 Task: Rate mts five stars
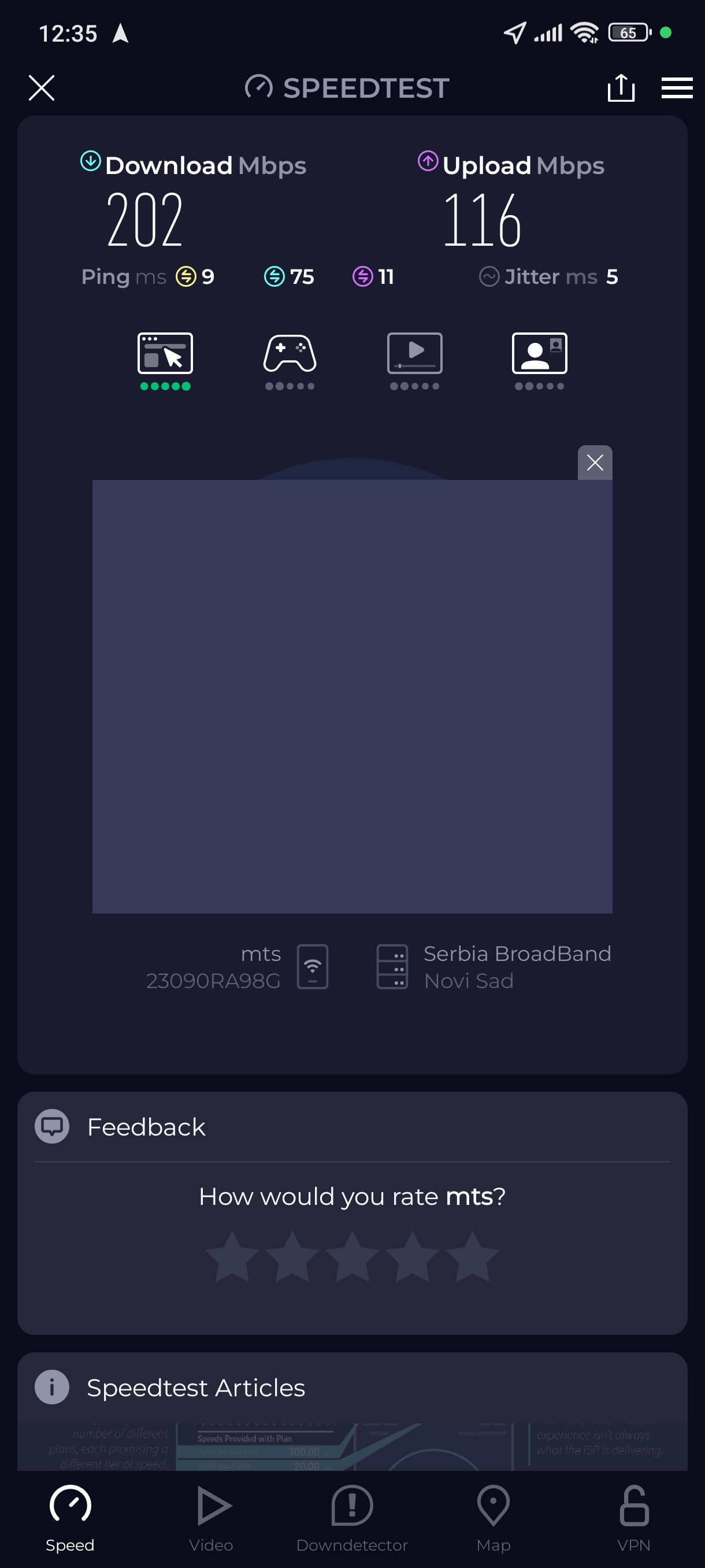[x=472, y=1256]
